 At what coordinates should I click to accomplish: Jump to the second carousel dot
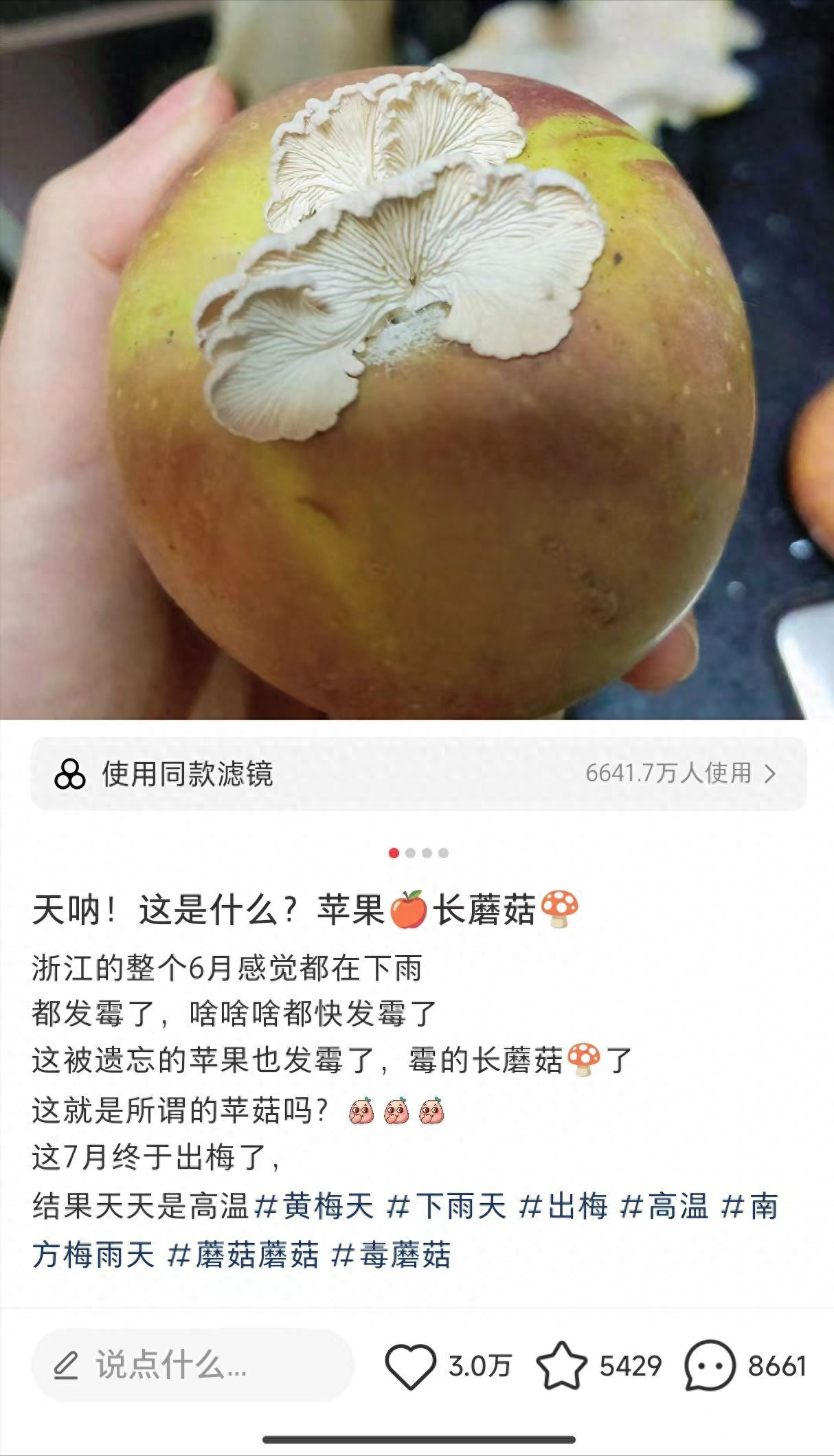click(410, 851)
